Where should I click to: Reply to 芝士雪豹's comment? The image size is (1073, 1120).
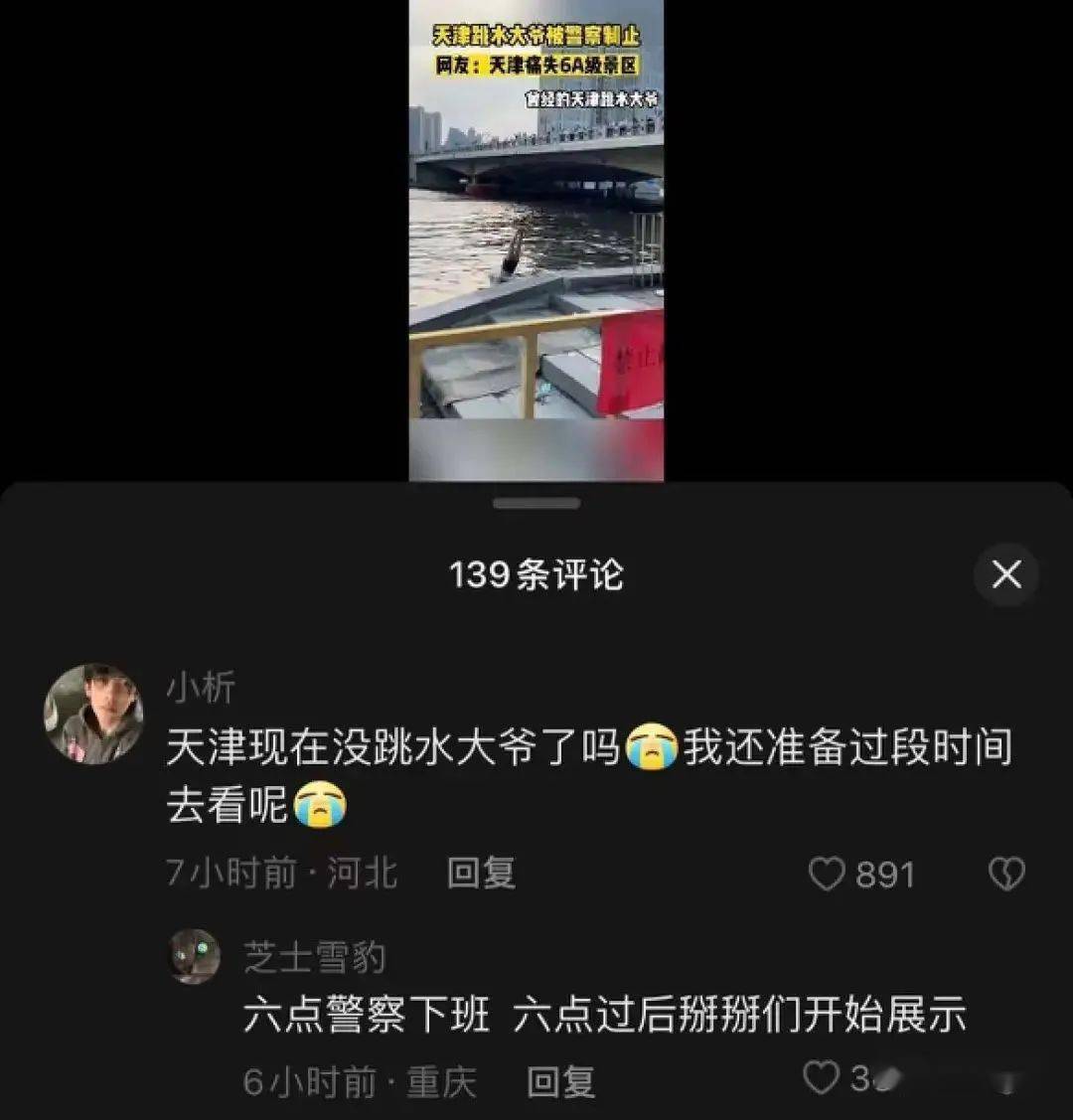560,1081
